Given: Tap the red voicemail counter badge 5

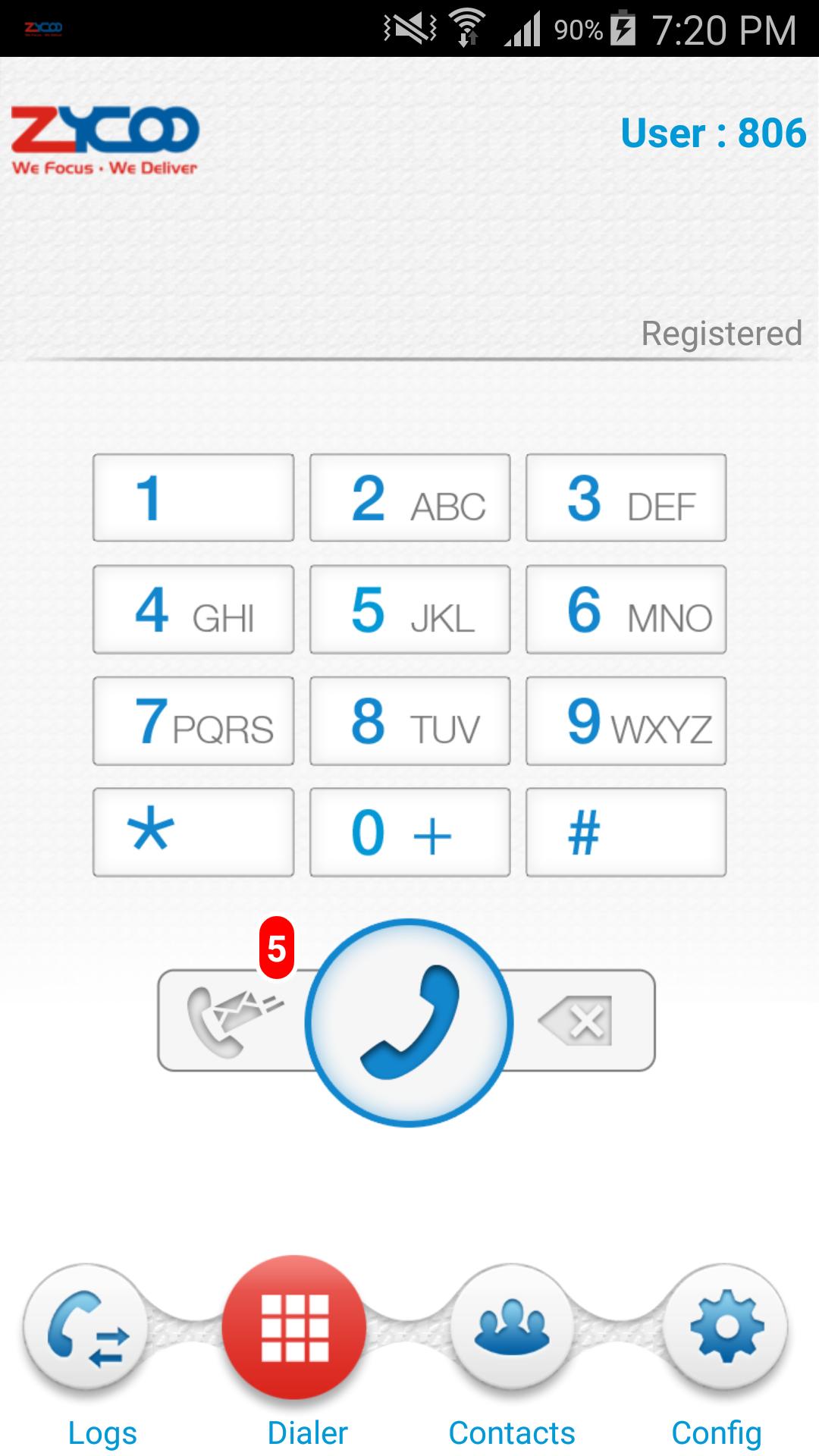Looking at the screenshot, I should coord(278,948).
